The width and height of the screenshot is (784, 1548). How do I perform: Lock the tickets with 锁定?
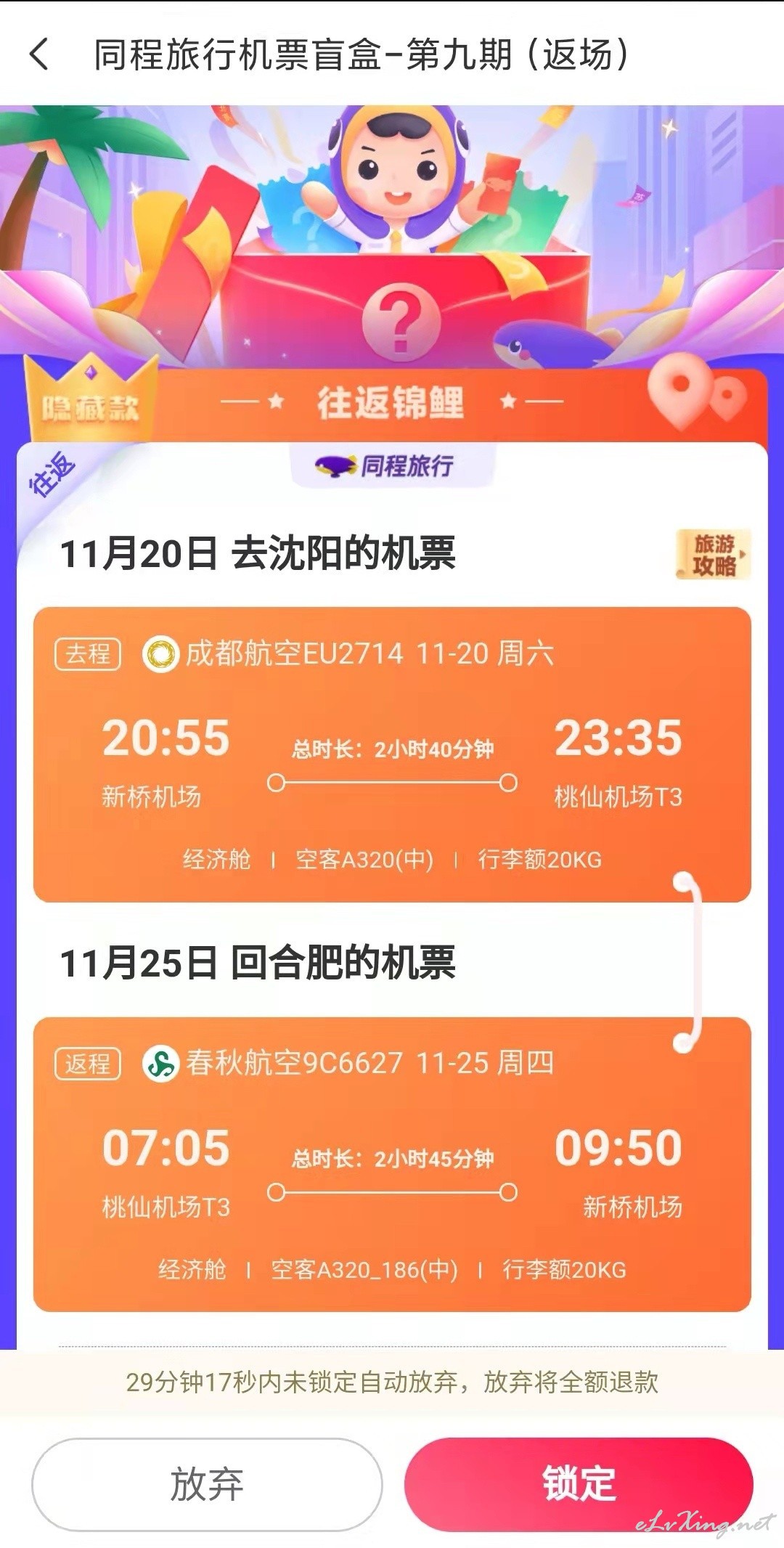click(x=579, y=1484)
